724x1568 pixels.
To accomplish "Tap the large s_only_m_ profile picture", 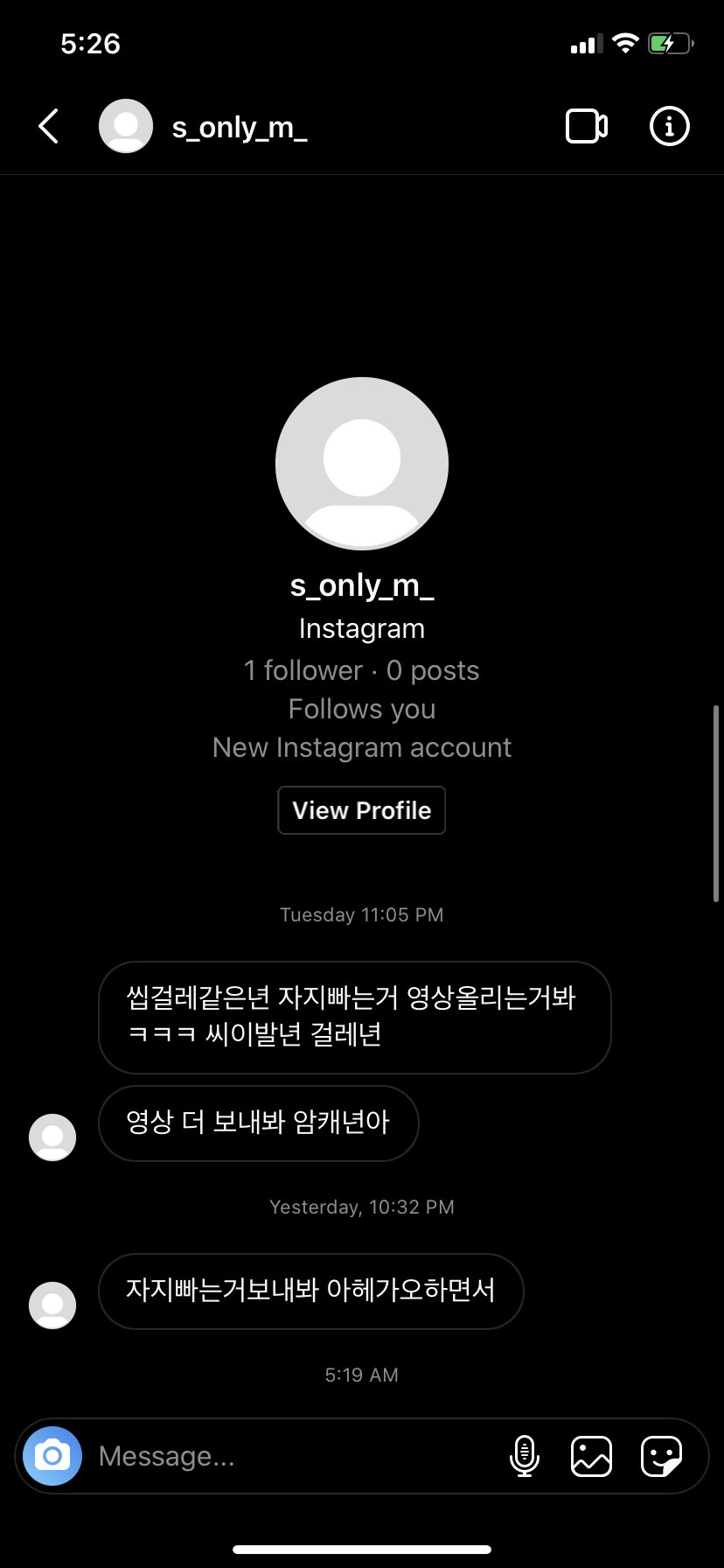I will (362, 464).
